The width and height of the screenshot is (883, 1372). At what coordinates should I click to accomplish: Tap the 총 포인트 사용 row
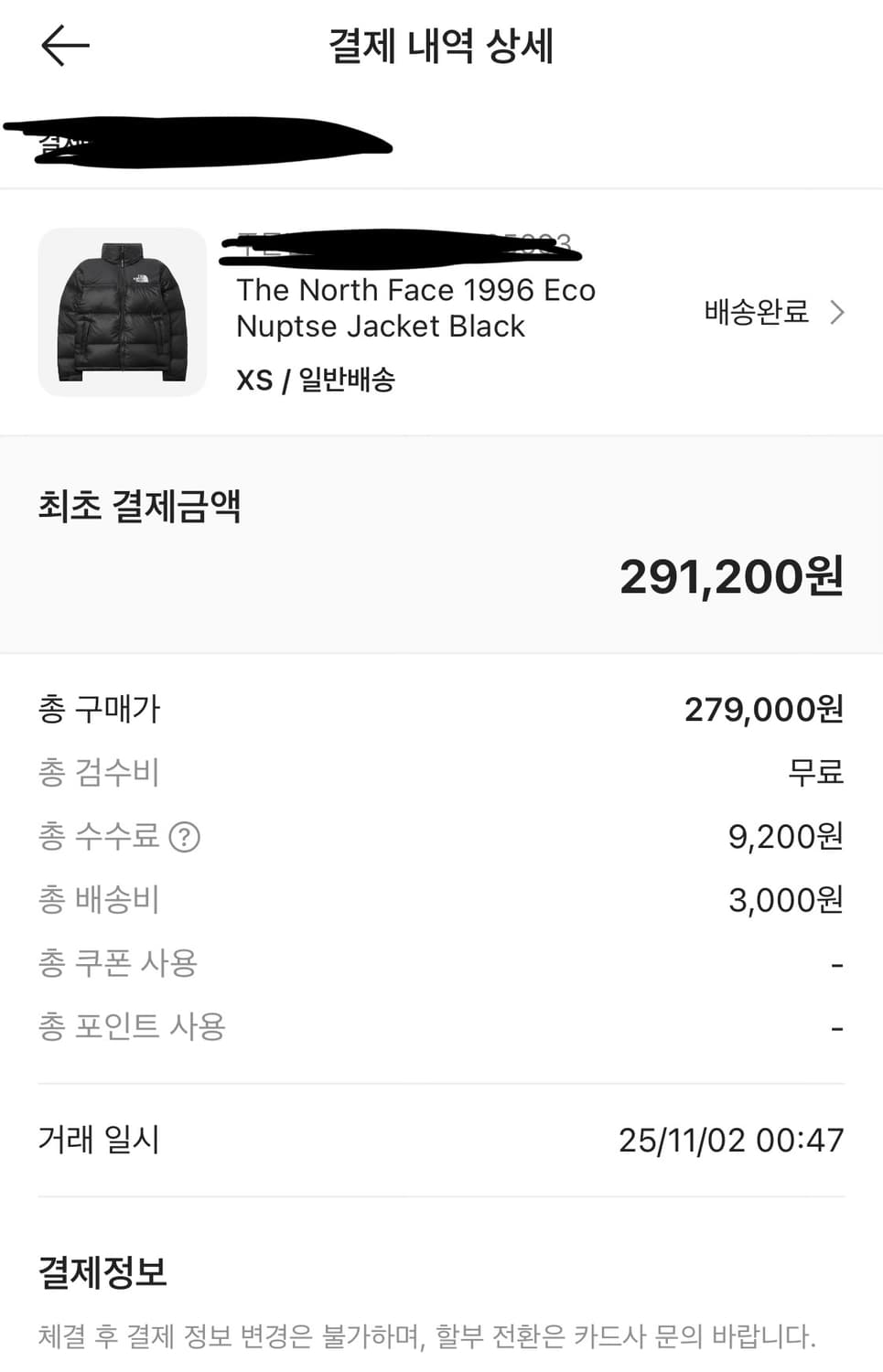tap(439, 1026)
